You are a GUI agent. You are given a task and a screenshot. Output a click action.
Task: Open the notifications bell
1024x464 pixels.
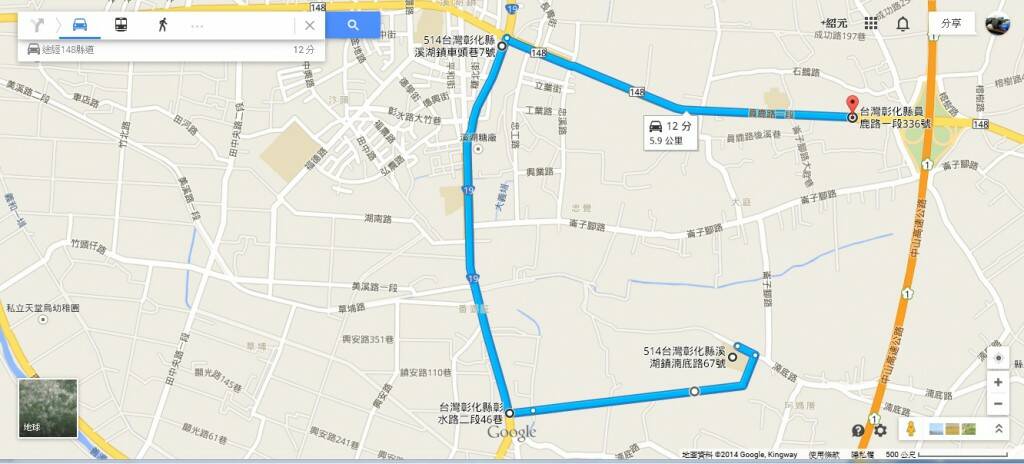pyautogui.click(x=903, y=23)
